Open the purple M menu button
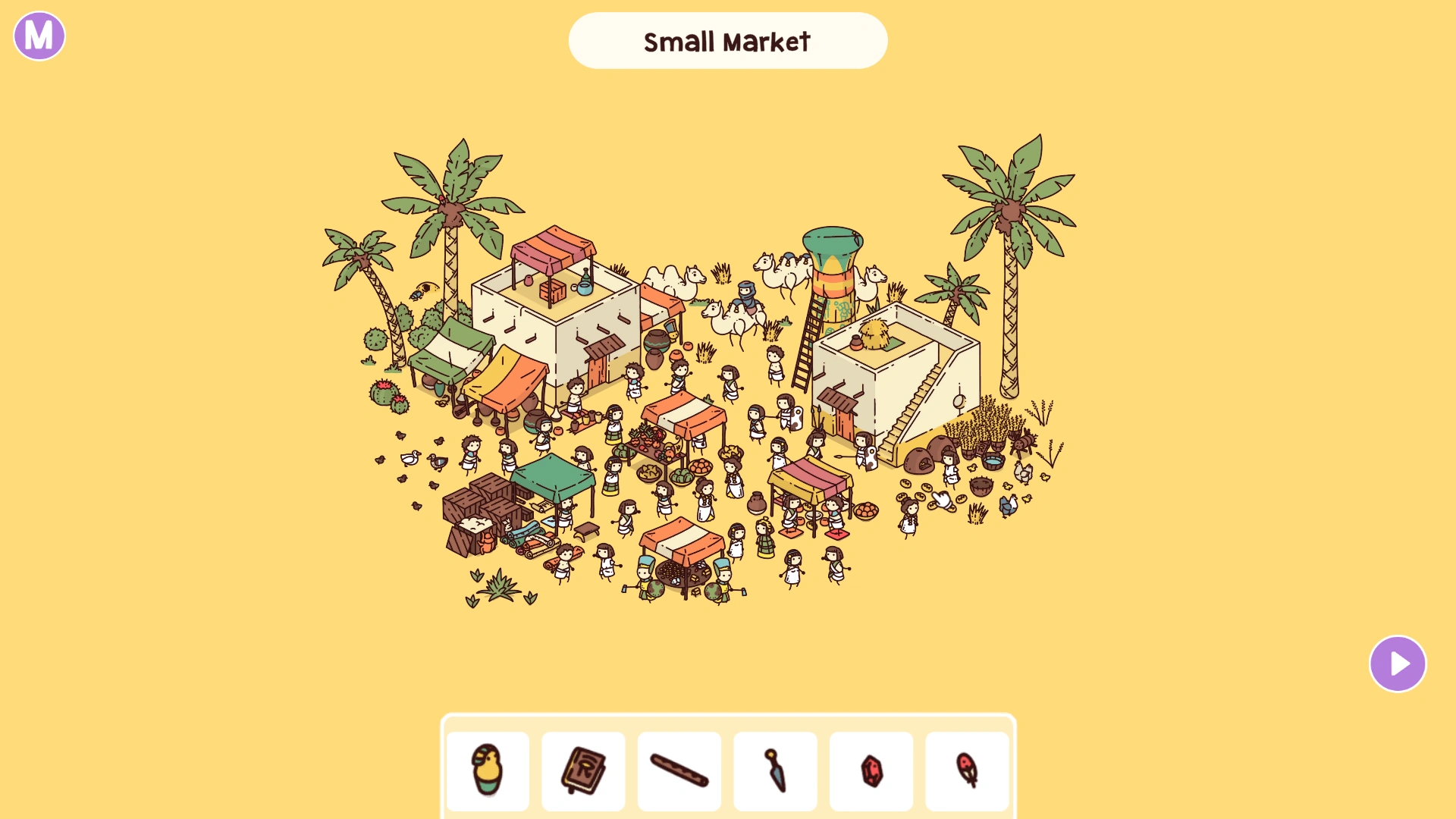Image resolution: width=1456 pixels, height=819 pixels. pyautogui.click(x=39, y=36)
